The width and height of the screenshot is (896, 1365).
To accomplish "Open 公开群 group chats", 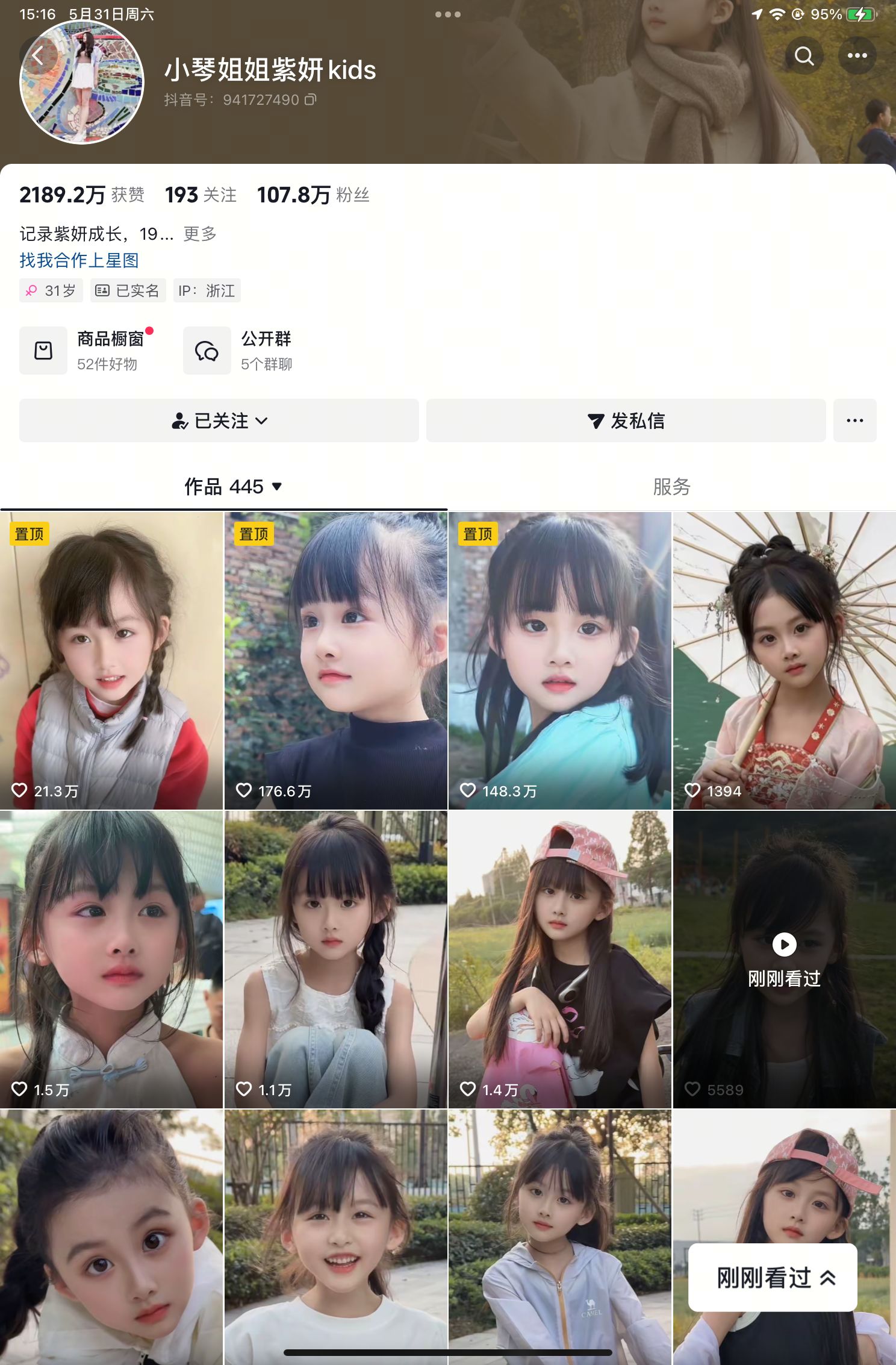I will (238, 351).
